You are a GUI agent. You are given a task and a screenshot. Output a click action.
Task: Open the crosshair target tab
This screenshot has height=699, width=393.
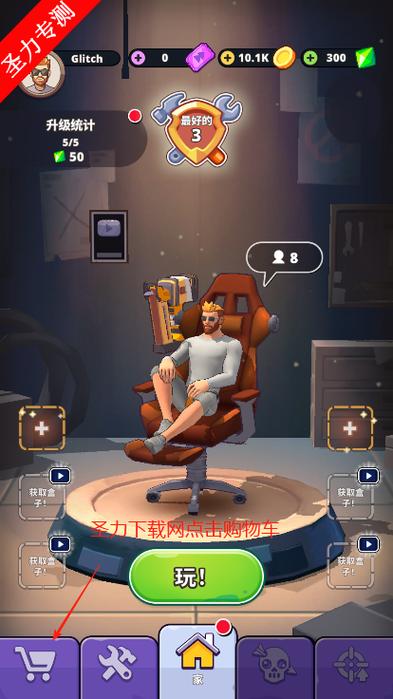click(x=354, y=668)
